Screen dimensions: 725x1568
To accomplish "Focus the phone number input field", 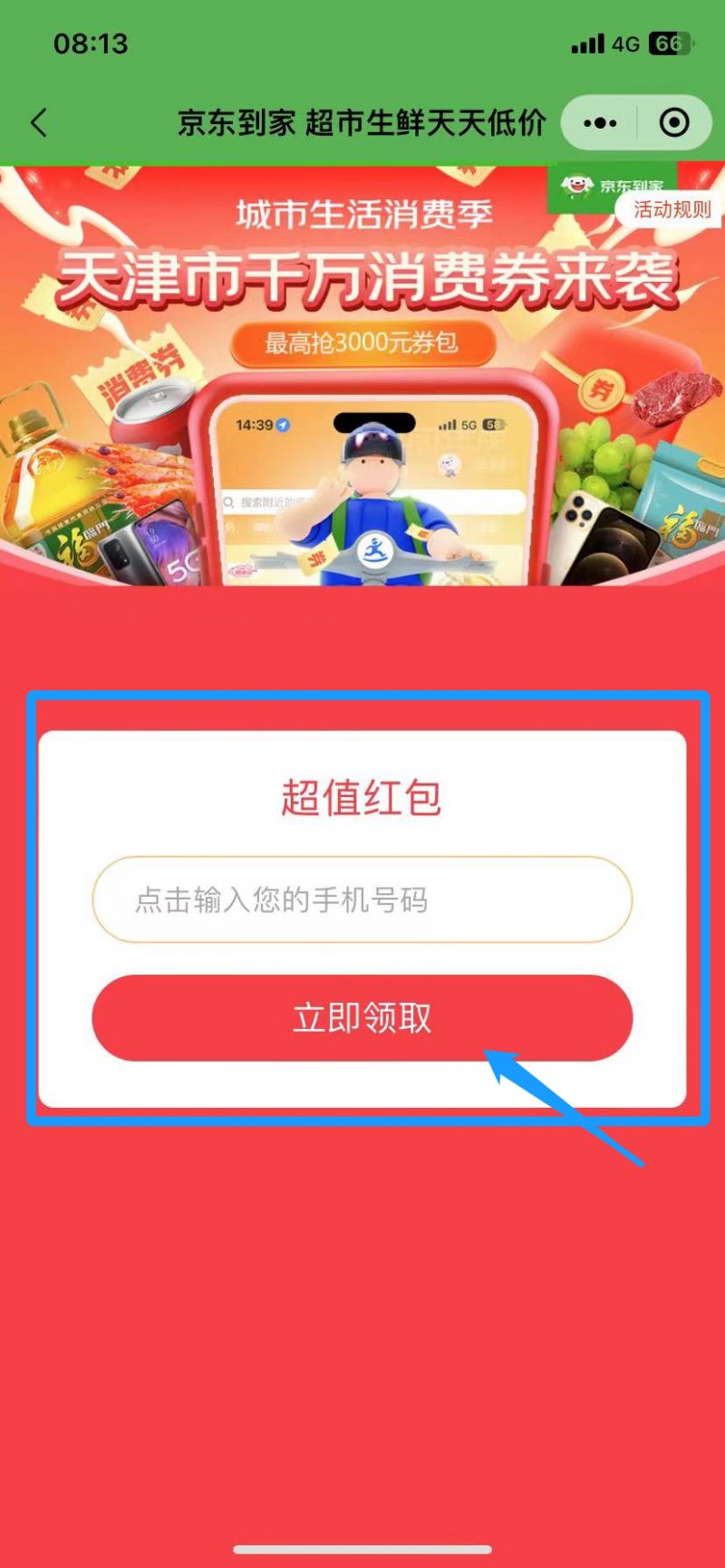I will [x=362, y=899].
